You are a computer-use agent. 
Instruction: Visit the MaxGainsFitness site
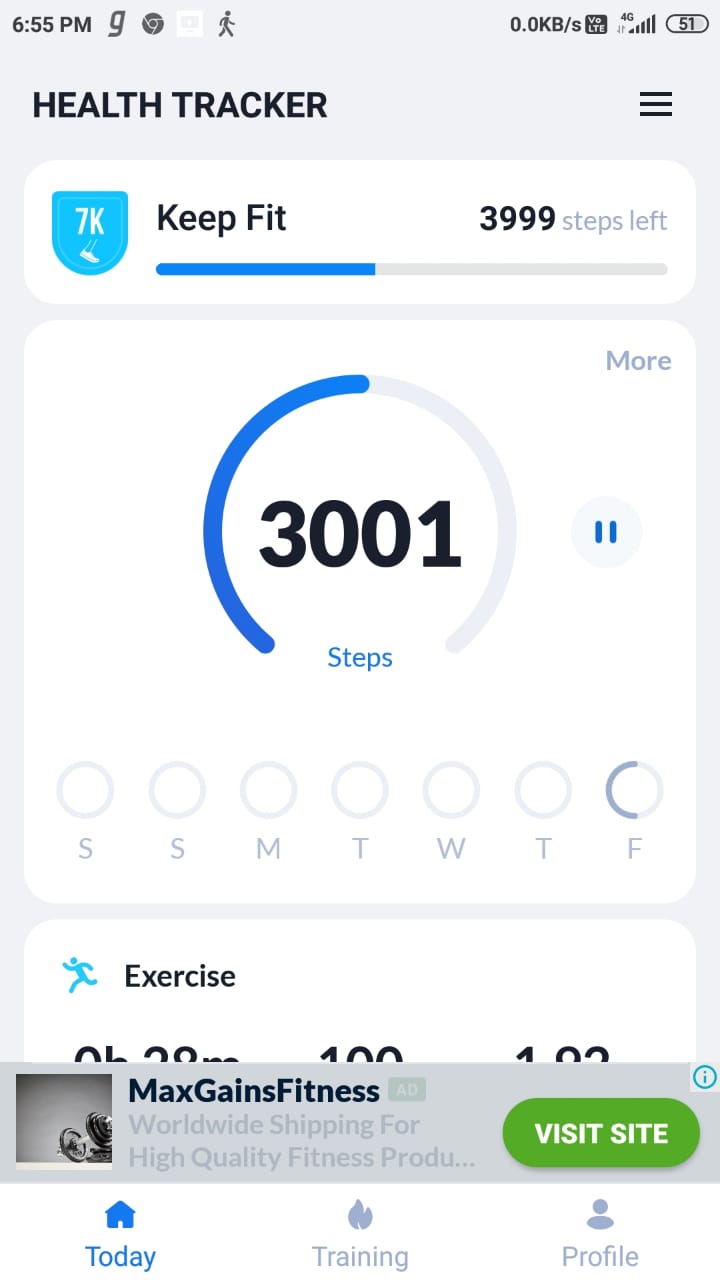(x=601, y=1133)
